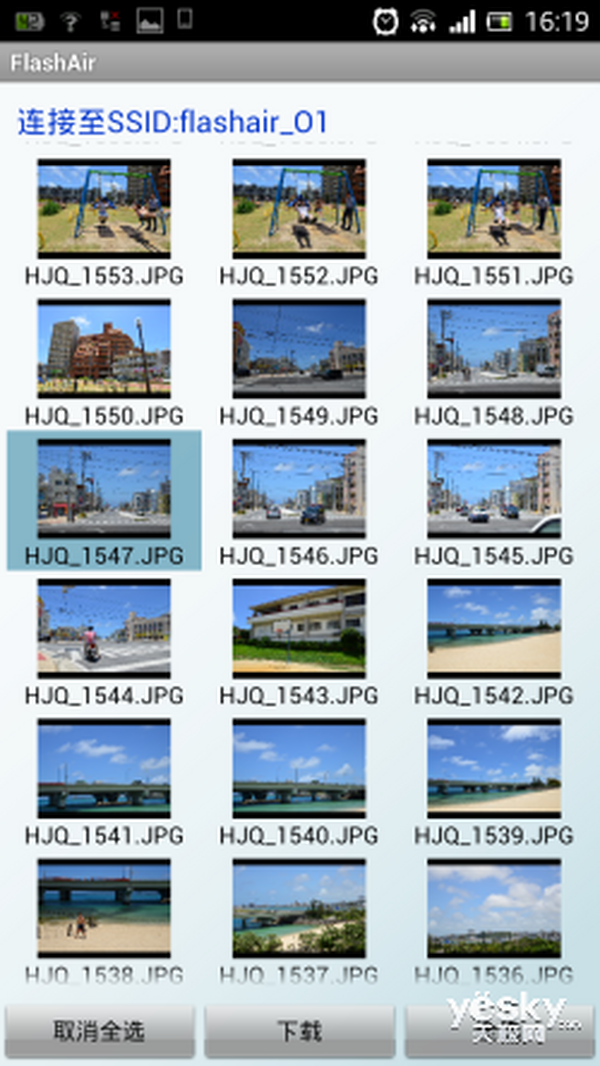
Task: Select the HJQ_1542.JPG beach photo
Action: click(493, 629)
